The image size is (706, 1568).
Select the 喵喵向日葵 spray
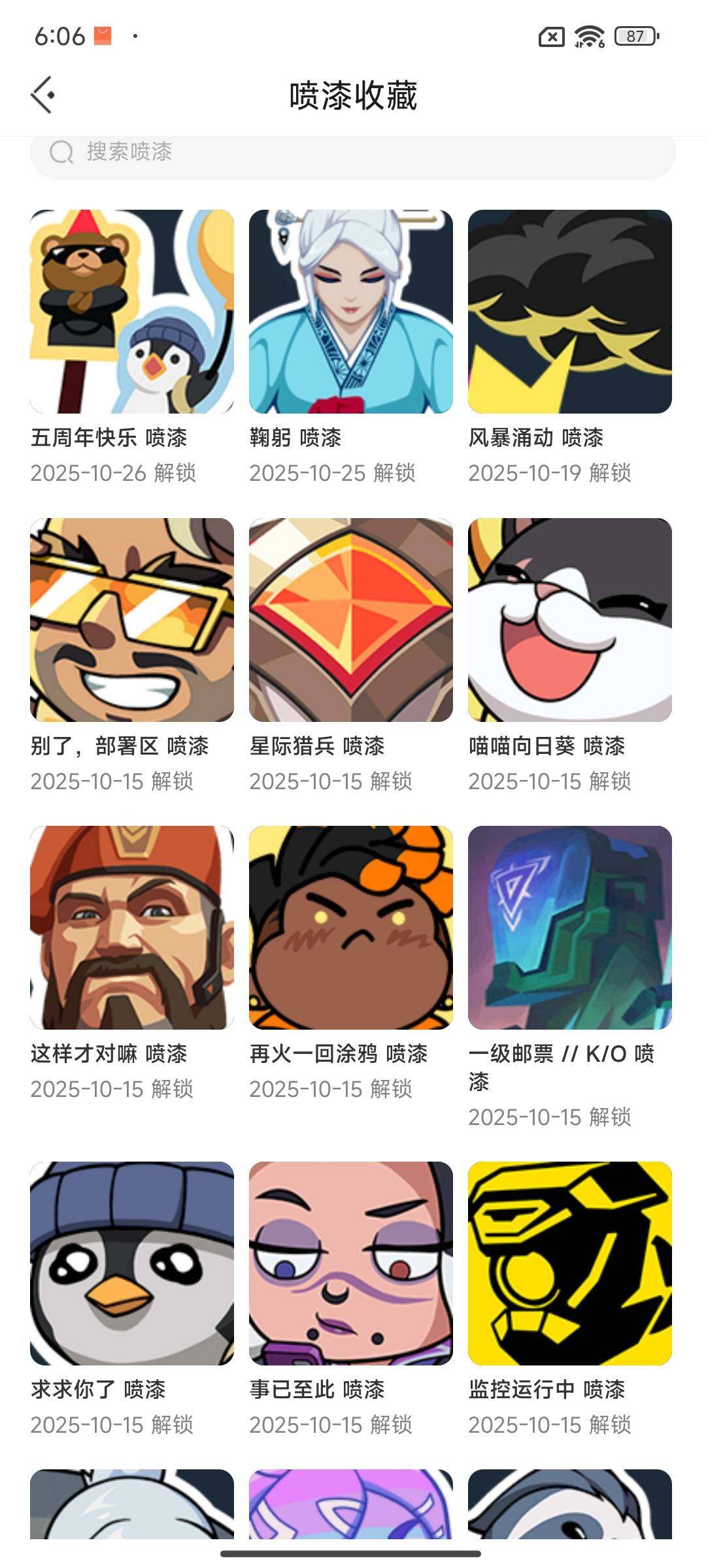(x=570, y=620)
